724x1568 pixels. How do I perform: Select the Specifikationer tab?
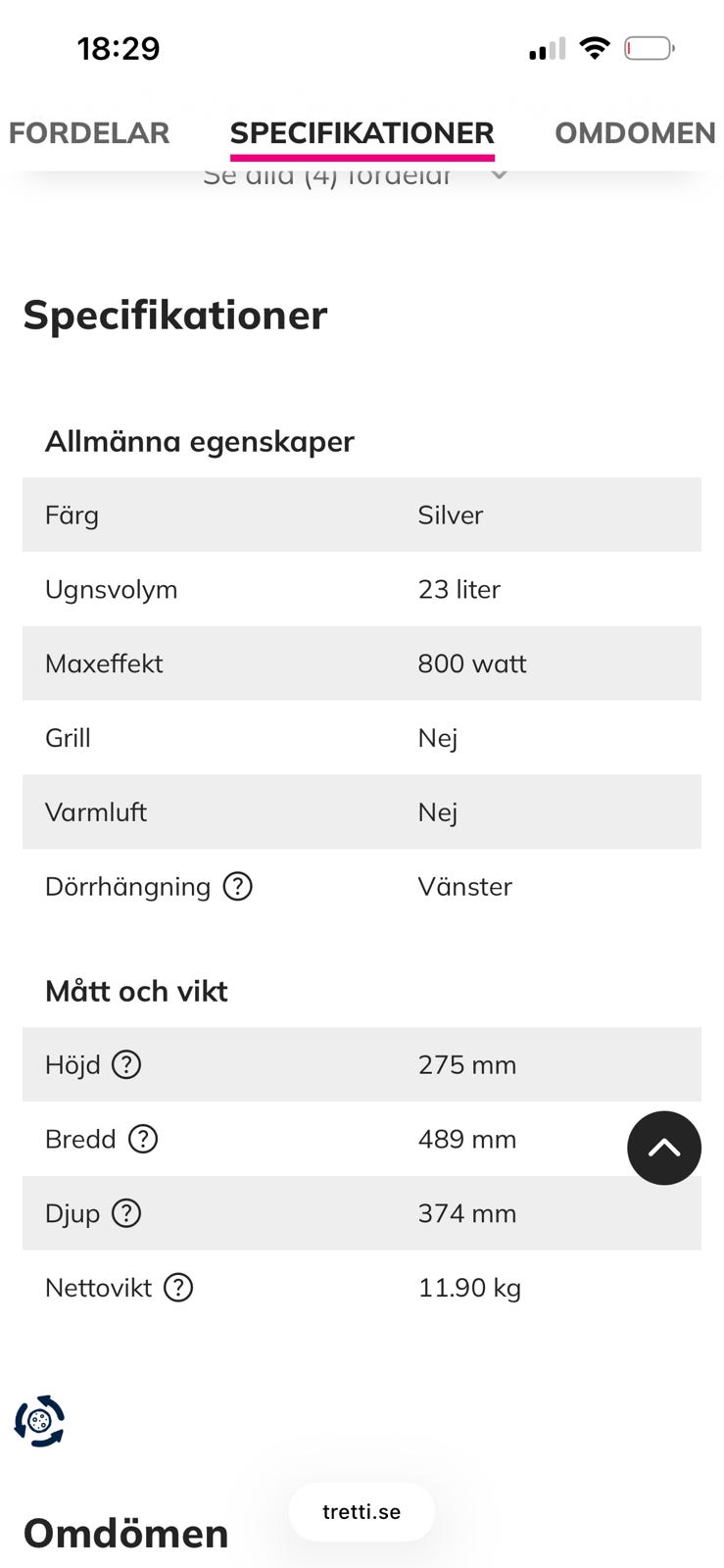click(x=362, y=133)
